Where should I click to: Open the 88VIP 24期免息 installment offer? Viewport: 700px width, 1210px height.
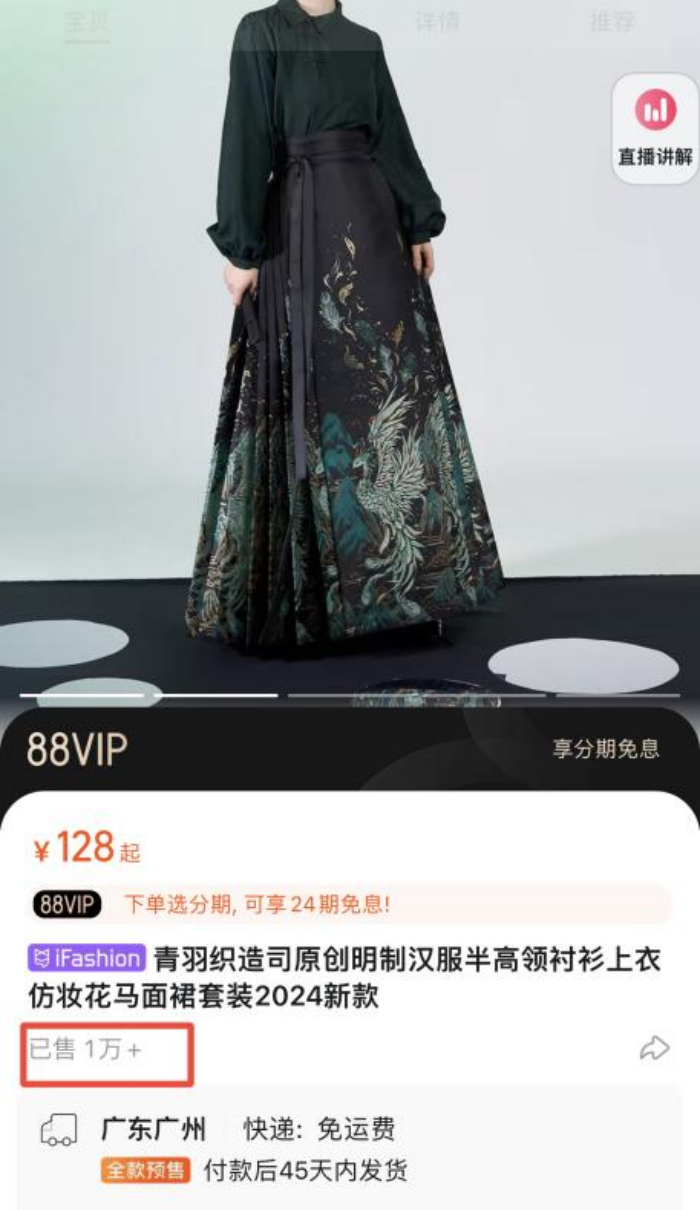point(350,905)
